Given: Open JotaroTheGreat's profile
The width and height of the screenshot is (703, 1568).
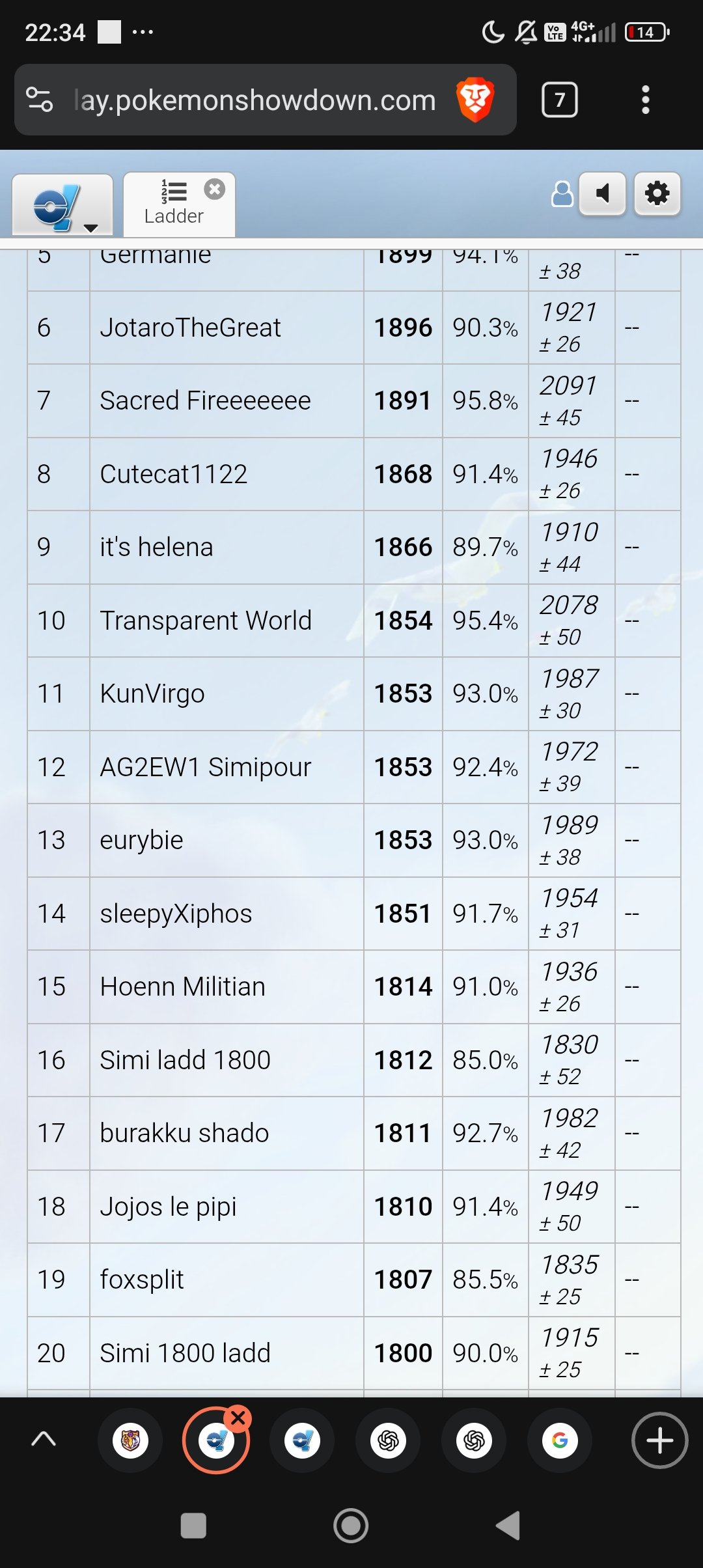Looking at the screenshot, I should point(190,328).
